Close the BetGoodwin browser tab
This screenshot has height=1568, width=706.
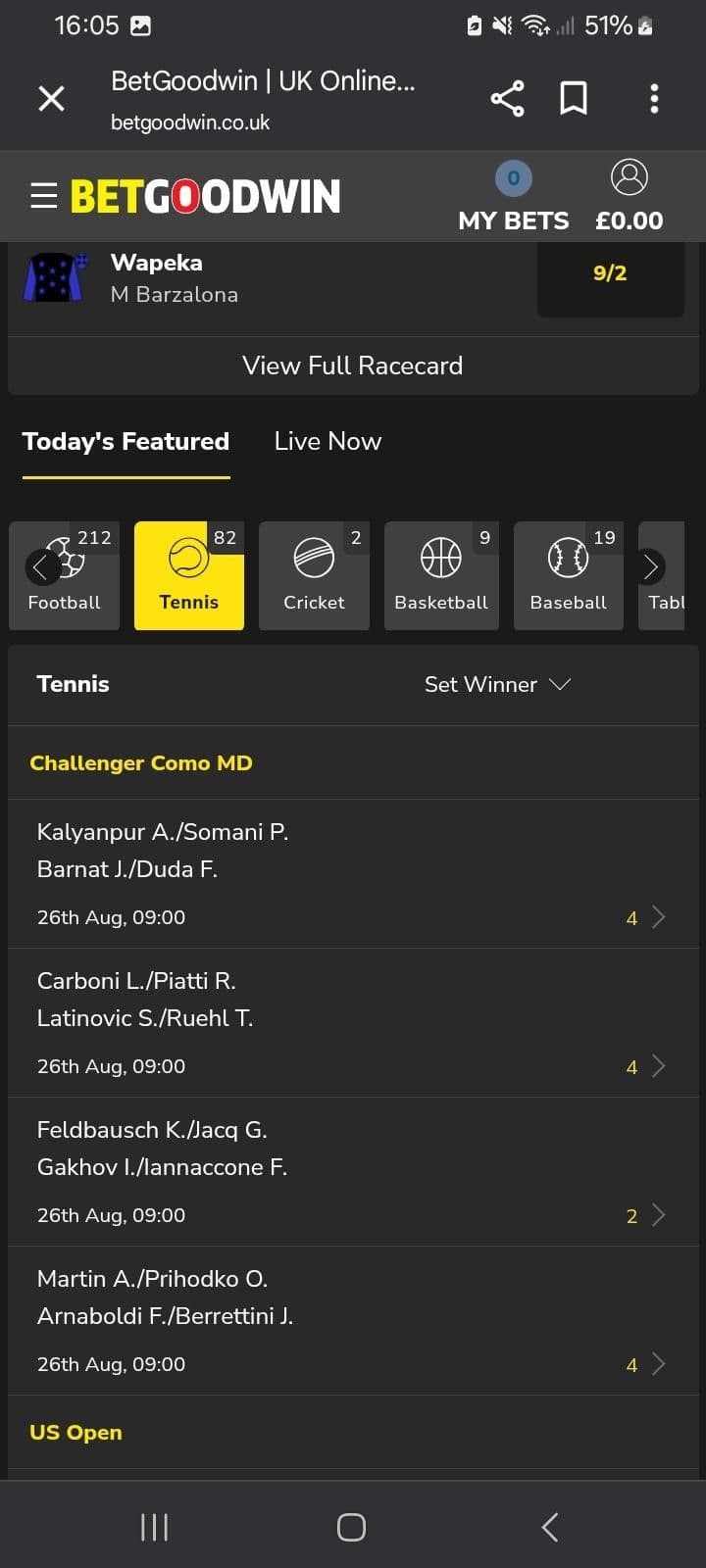click(51, 98)
